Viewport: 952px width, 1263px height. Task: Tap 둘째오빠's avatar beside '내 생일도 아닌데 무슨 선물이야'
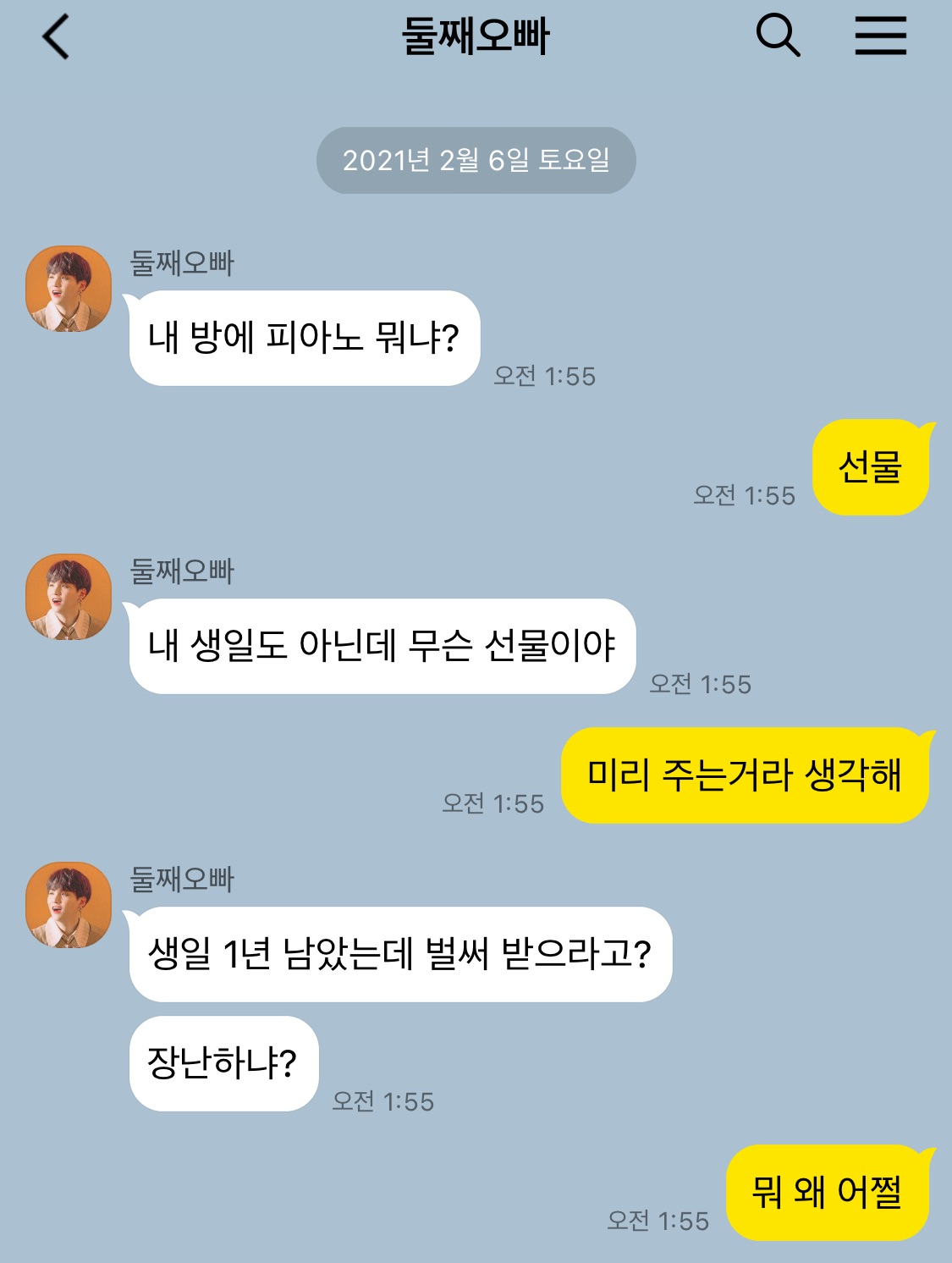pyautogui.click(x=69, y=597)
